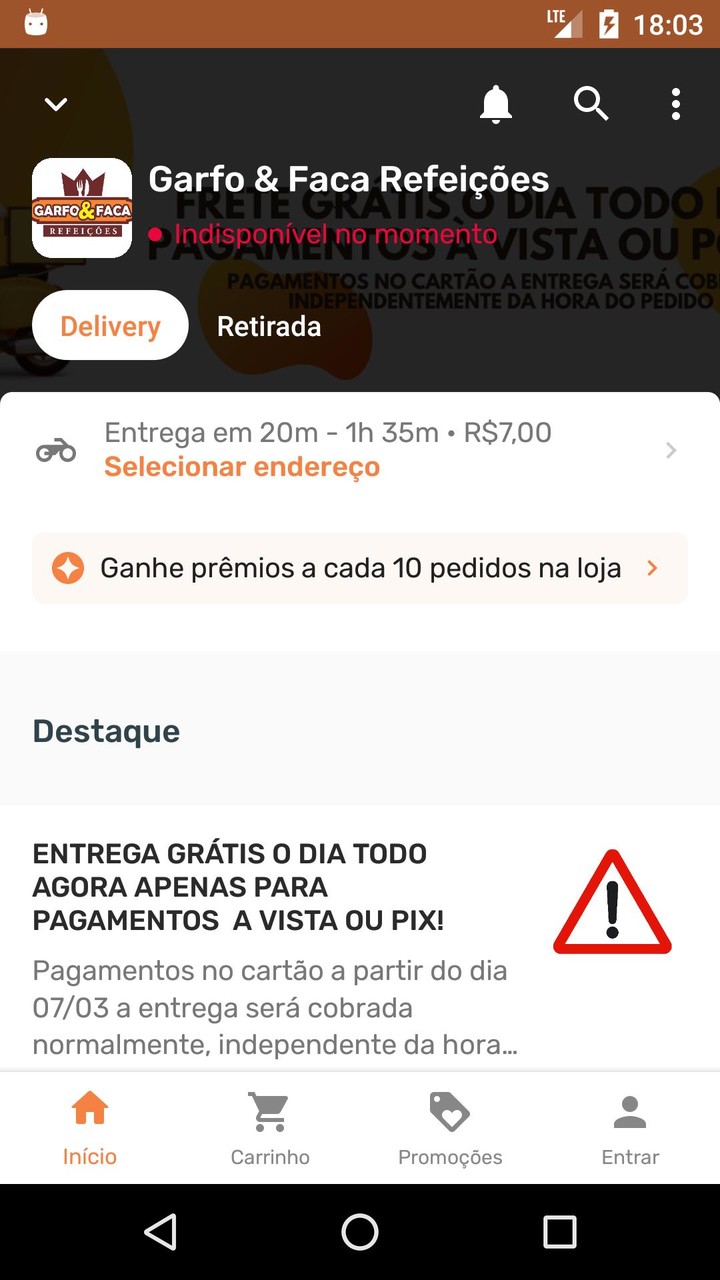Tap the Entrar person icon
This screenshot has height=1280, width=720.
630,1110
